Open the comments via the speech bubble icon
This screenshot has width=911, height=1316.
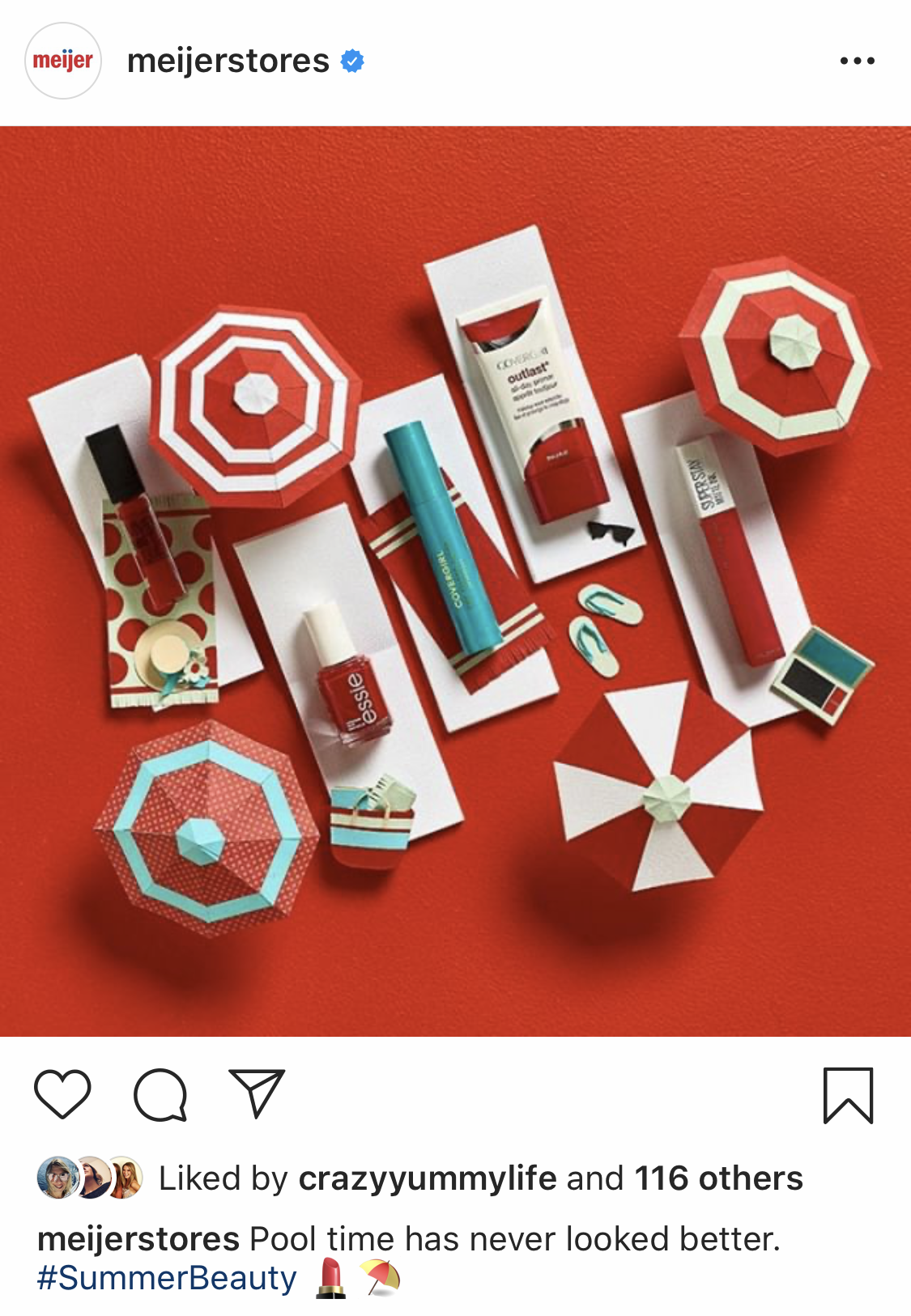pos(160,1094)
